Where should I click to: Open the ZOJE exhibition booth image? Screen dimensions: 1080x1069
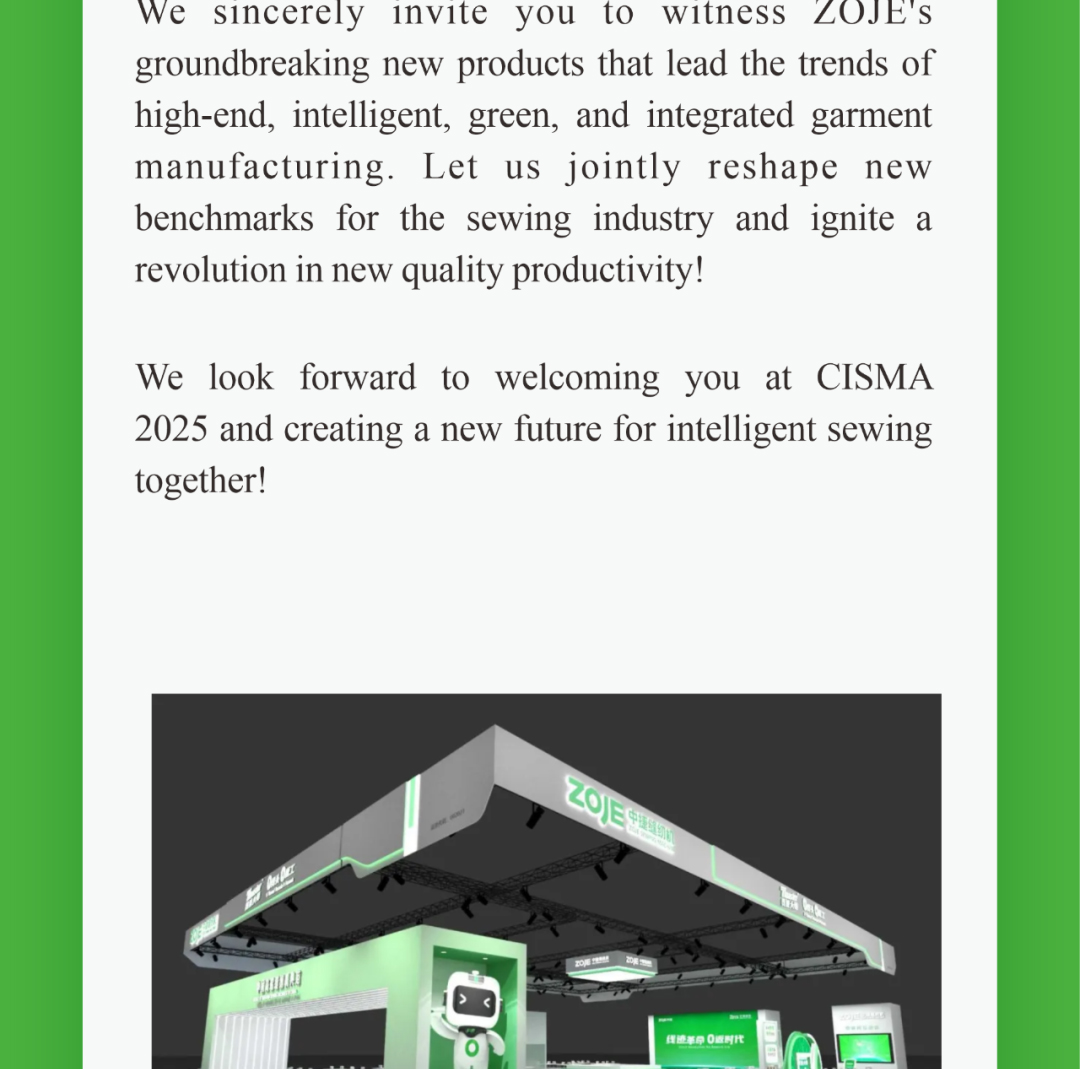pyautogui.click(x=546, y=880)
